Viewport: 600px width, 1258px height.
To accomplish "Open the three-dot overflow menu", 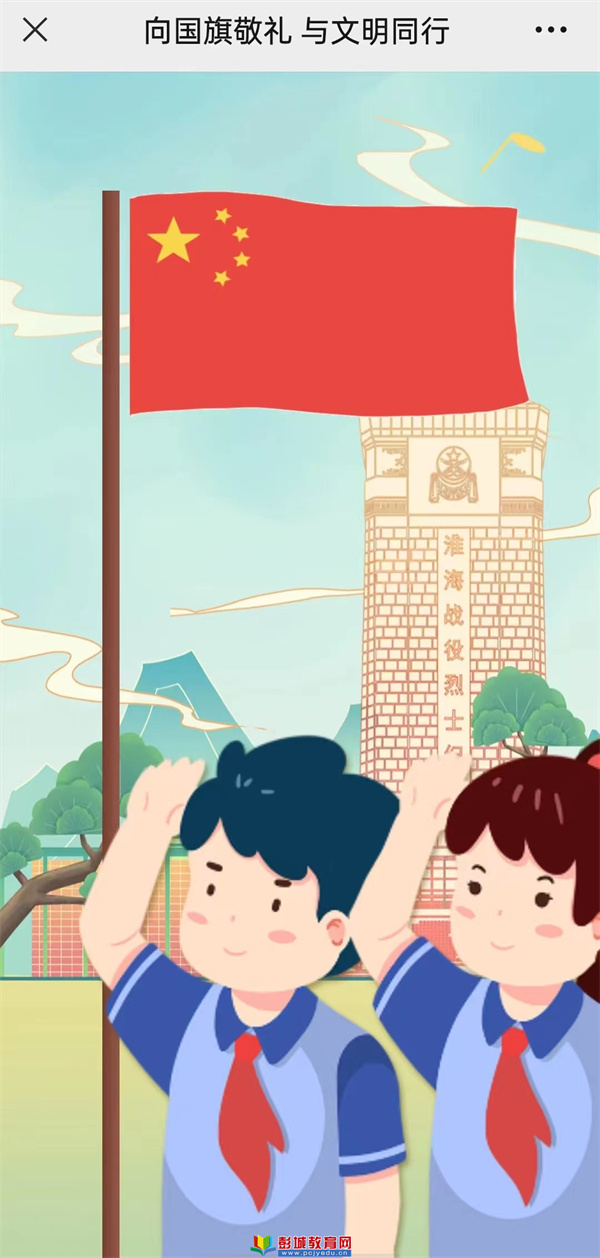I will (551, 30).
